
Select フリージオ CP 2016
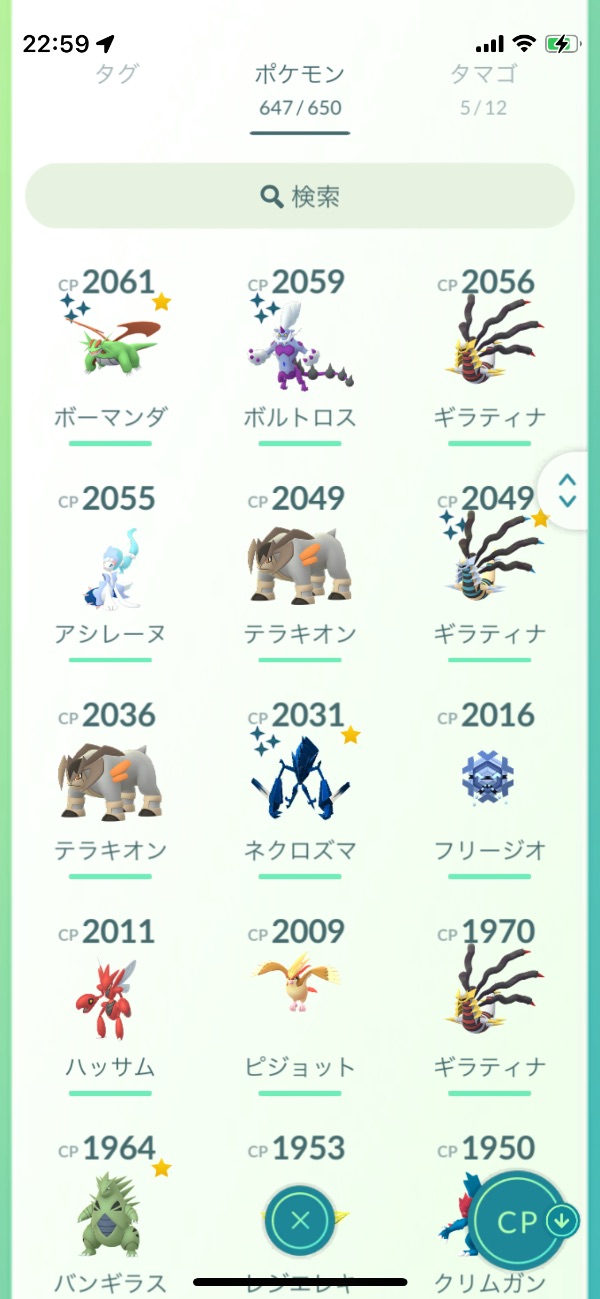490,780
